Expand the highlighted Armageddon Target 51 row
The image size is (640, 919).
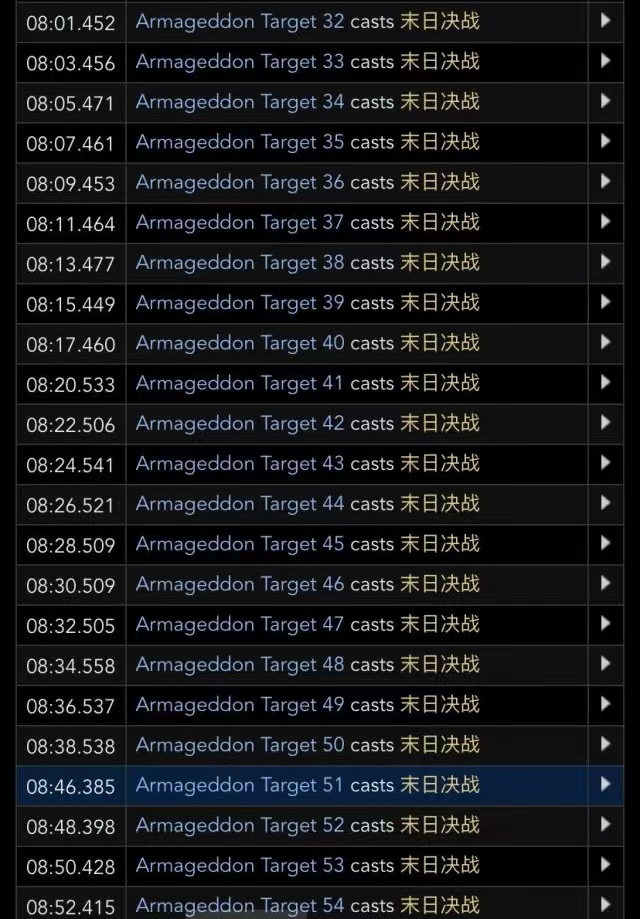click(x=605, y=785)
